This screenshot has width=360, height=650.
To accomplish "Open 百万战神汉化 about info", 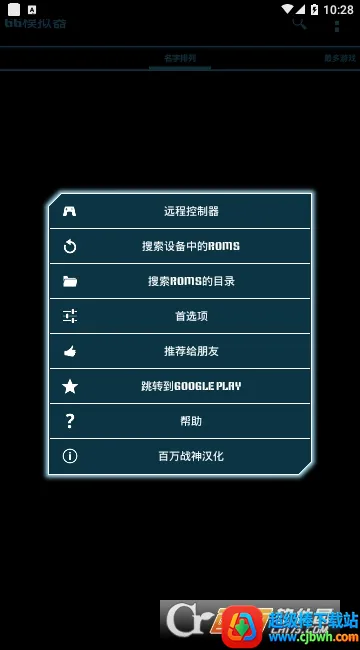I will (x=180, y=456).
